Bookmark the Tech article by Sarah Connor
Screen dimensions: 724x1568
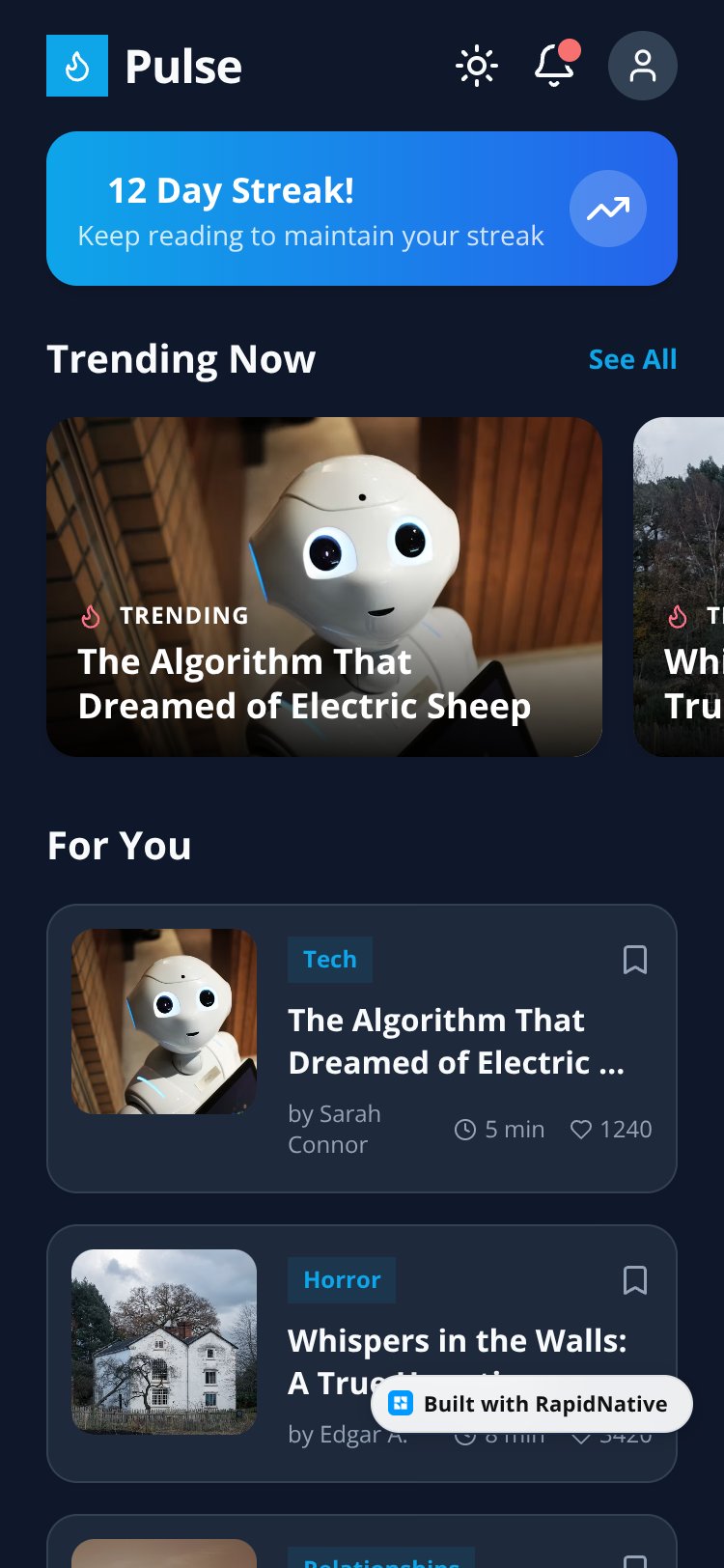tap(634, 960)
